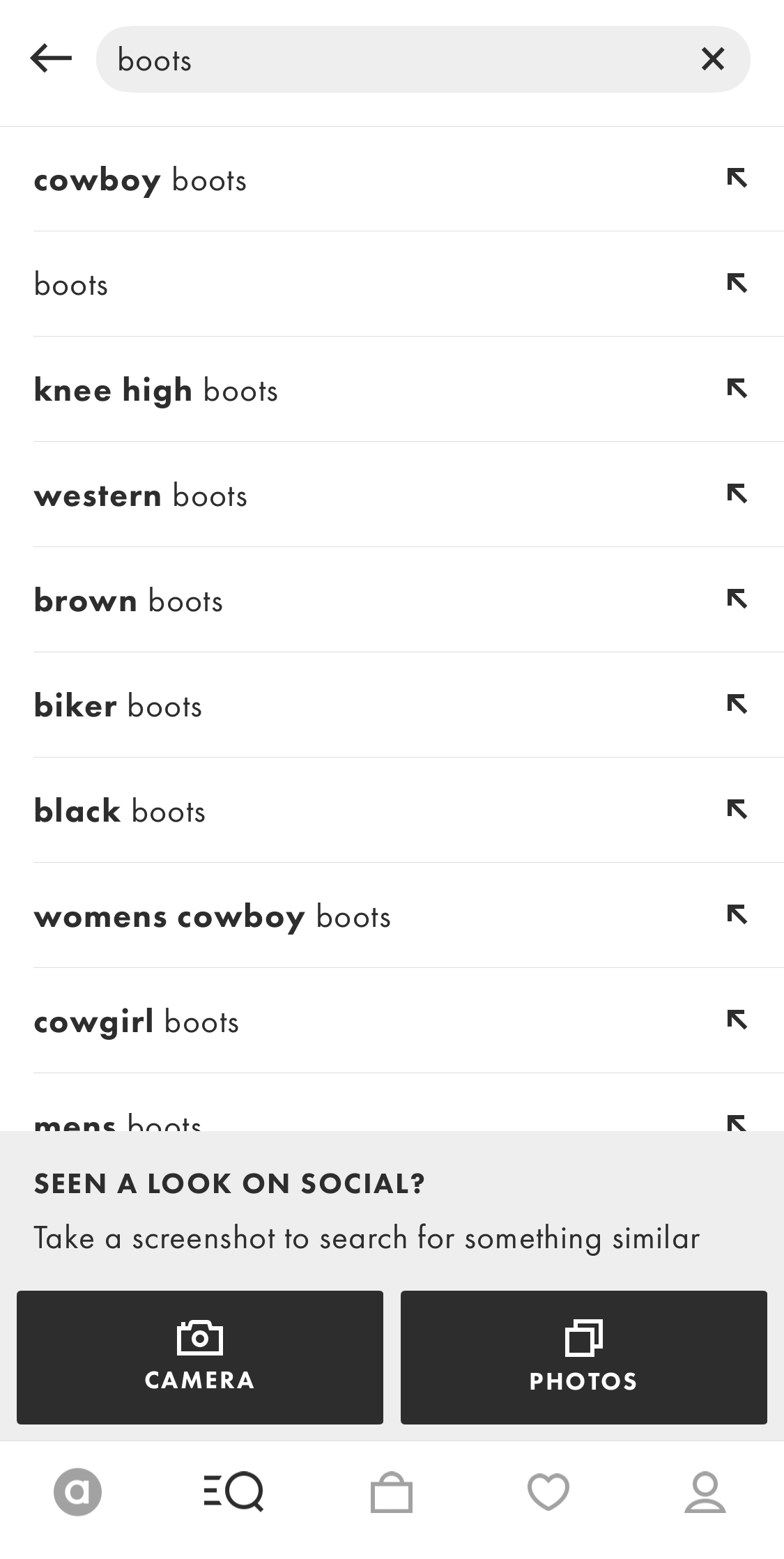The image size is (784, 1559).
Task: View Saved Items via the heart icon
Action: tap(548, 1493)
